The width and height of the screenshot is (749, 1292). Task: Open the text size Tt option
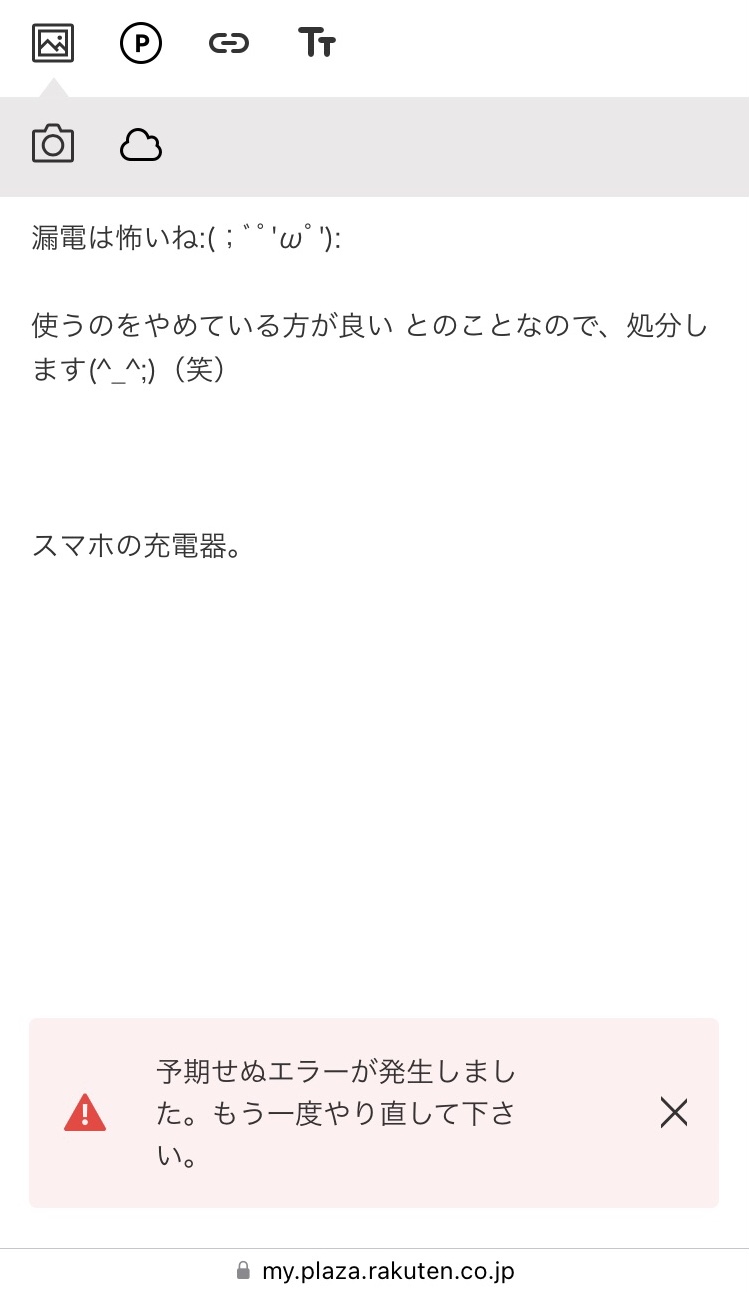tap(317, 43)
